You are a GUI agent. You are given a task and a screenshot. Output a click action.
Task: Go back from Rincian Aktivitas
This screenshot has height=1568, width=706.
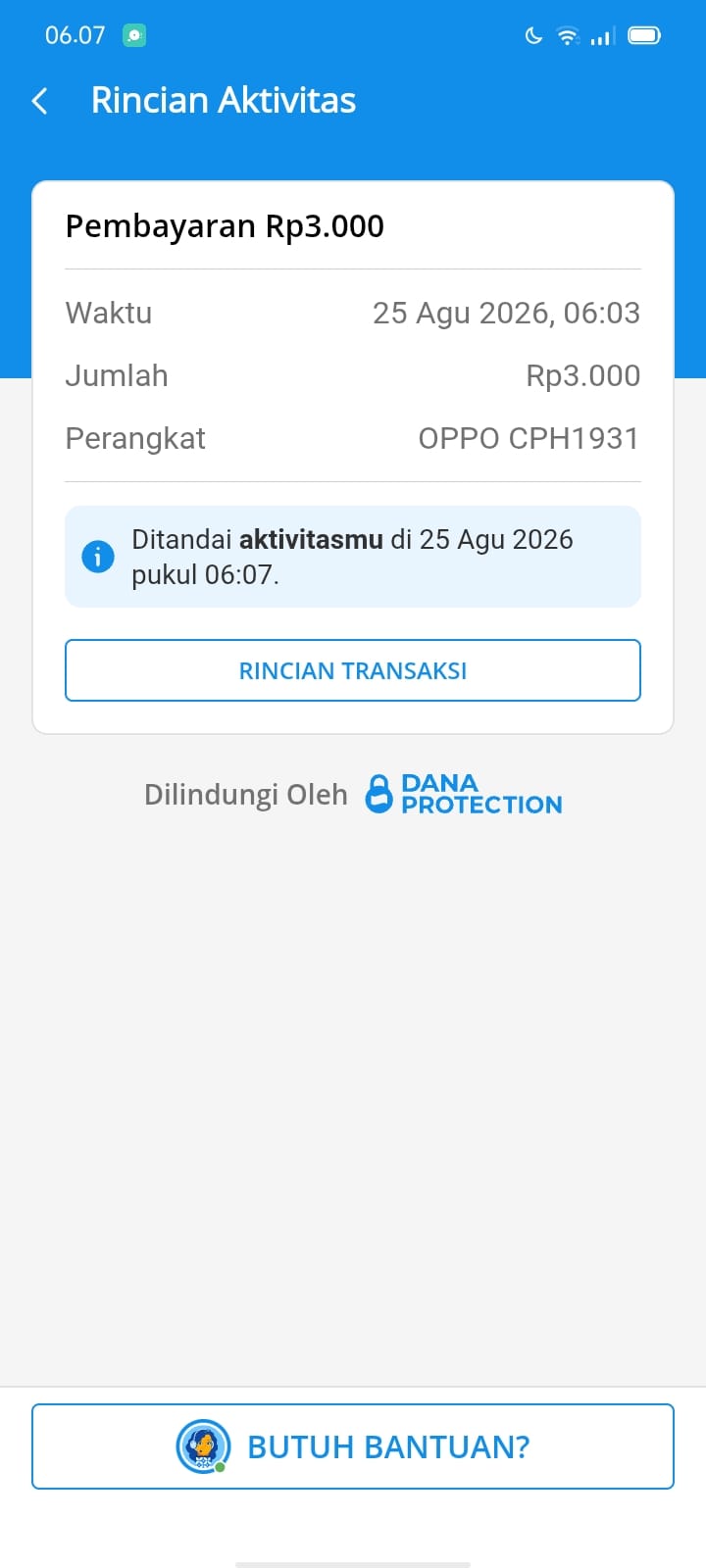[x=40, y=100]
